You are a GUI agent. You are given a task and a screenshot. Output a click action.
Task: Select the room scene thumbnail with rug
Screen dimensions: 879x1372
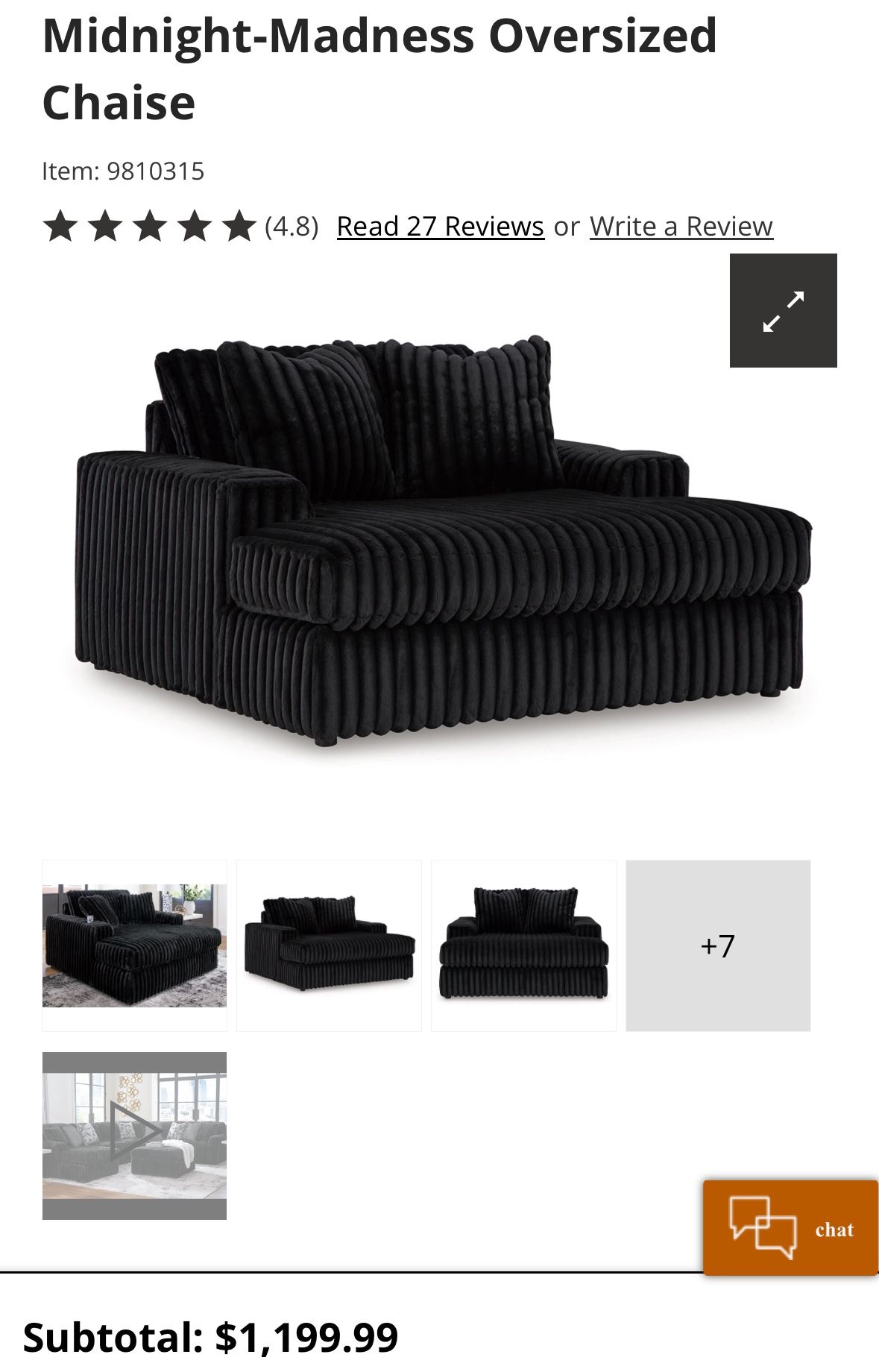coord(134,945)
